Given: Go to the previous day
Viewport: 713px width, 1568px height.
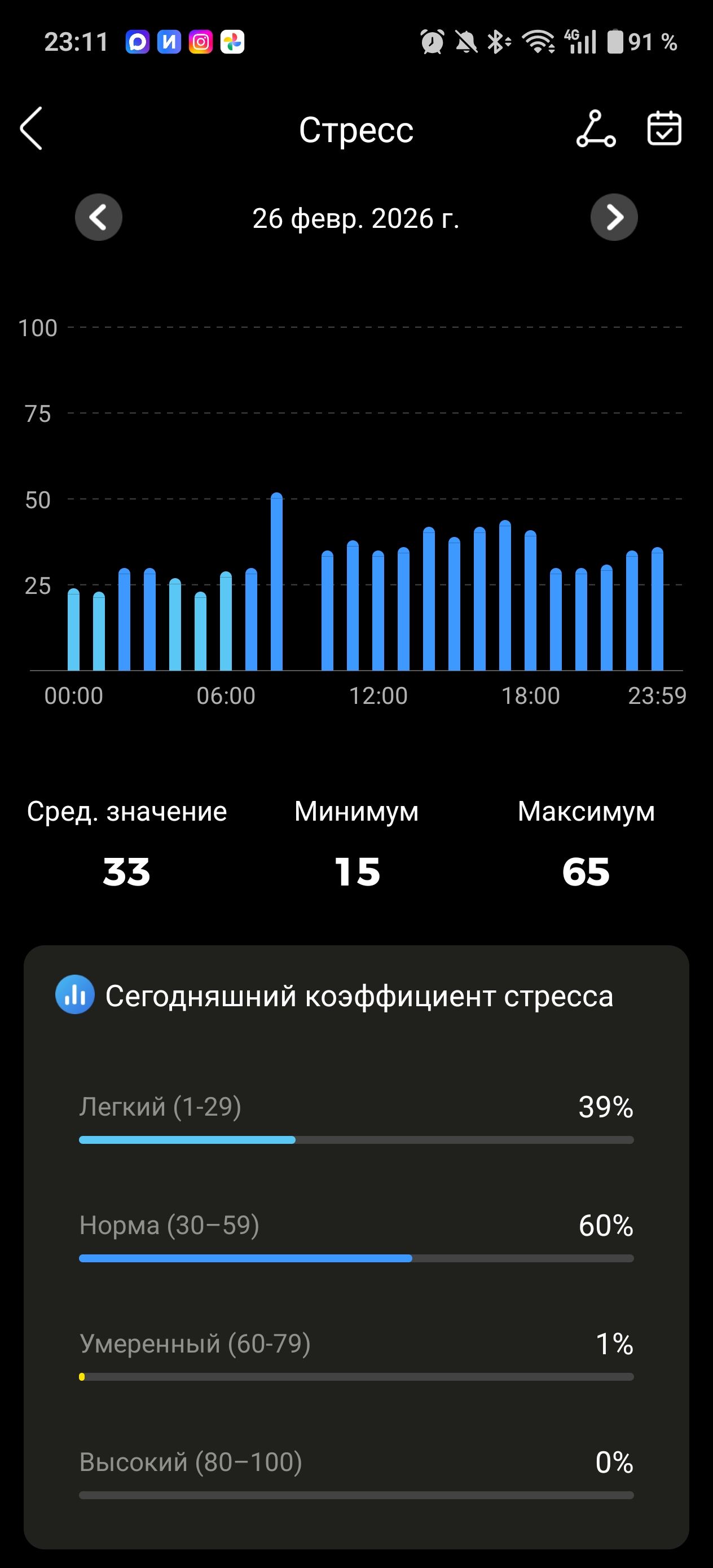Looking at the screenshot, I should (x=99, y=217).
